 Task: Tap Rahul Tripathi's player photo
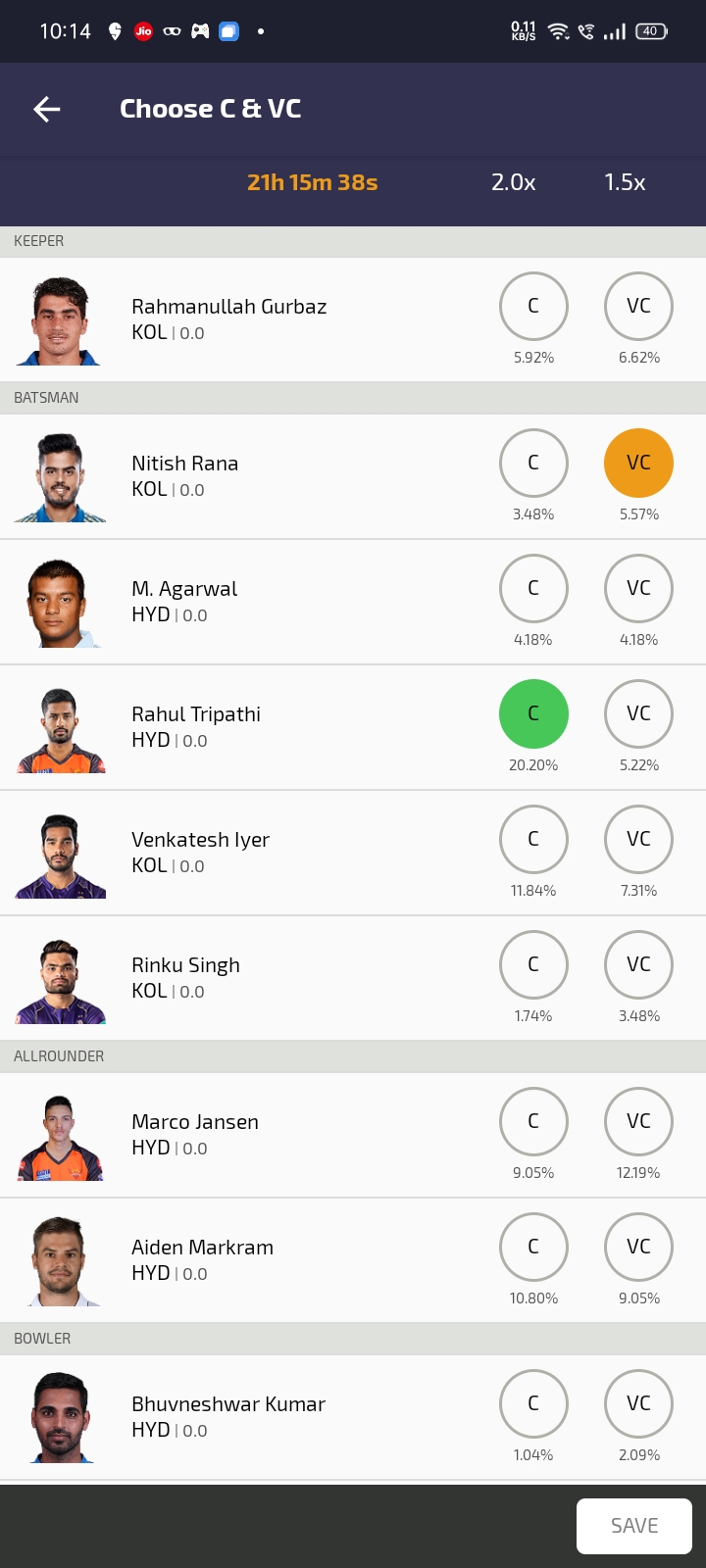tap(59, 725)
